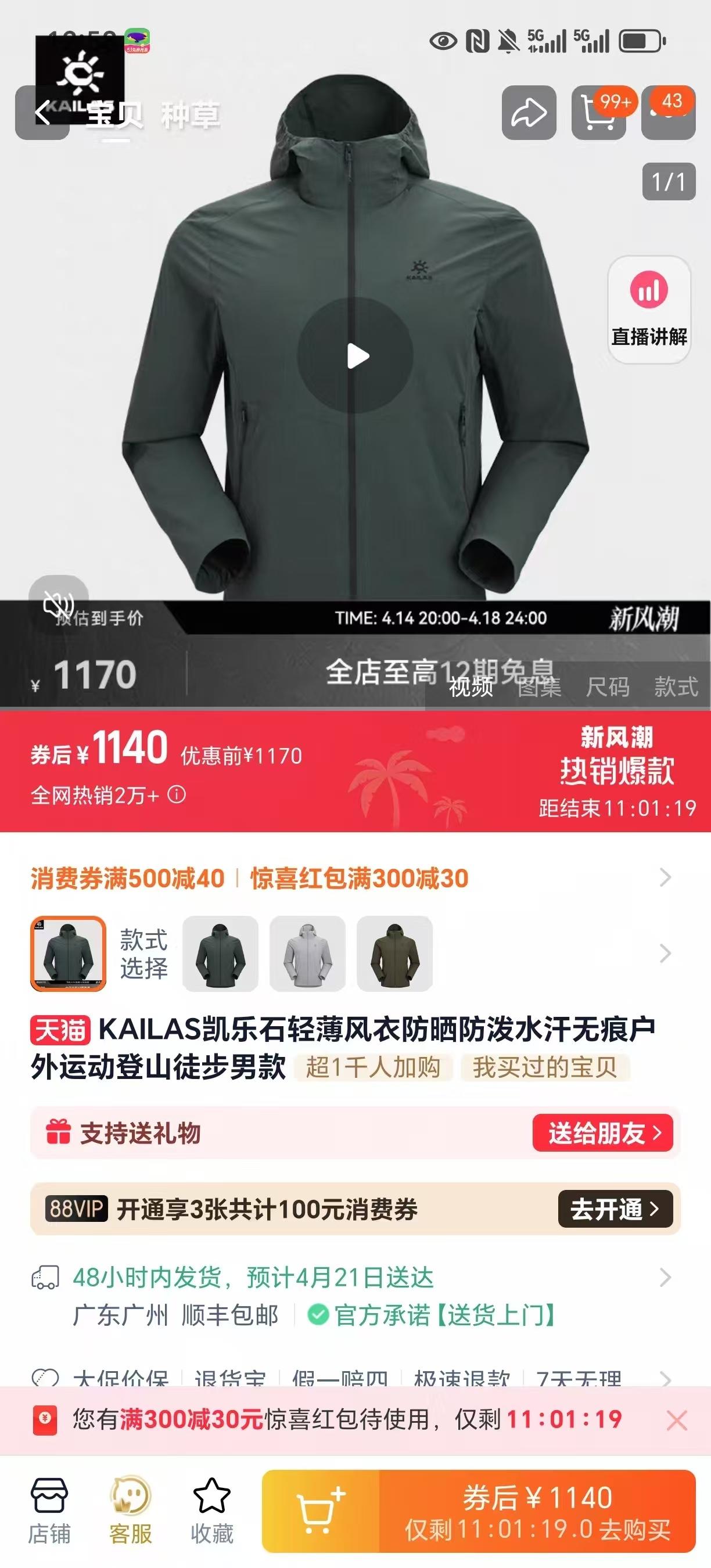
Task: Select the olive brown jacket style
Action: pos(394,953)
